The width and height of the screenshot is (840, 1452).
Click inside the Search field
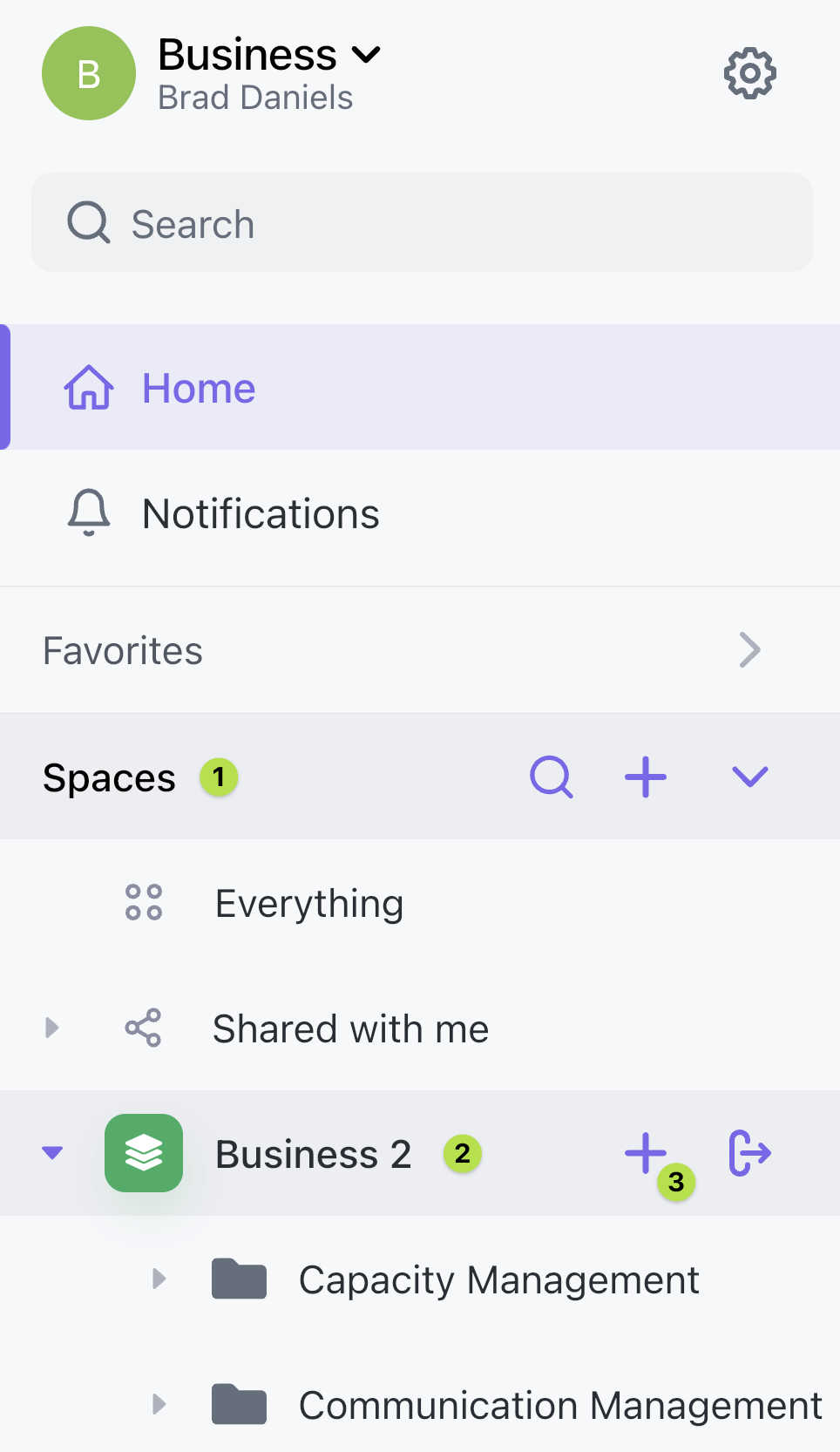tap(349, 223)
